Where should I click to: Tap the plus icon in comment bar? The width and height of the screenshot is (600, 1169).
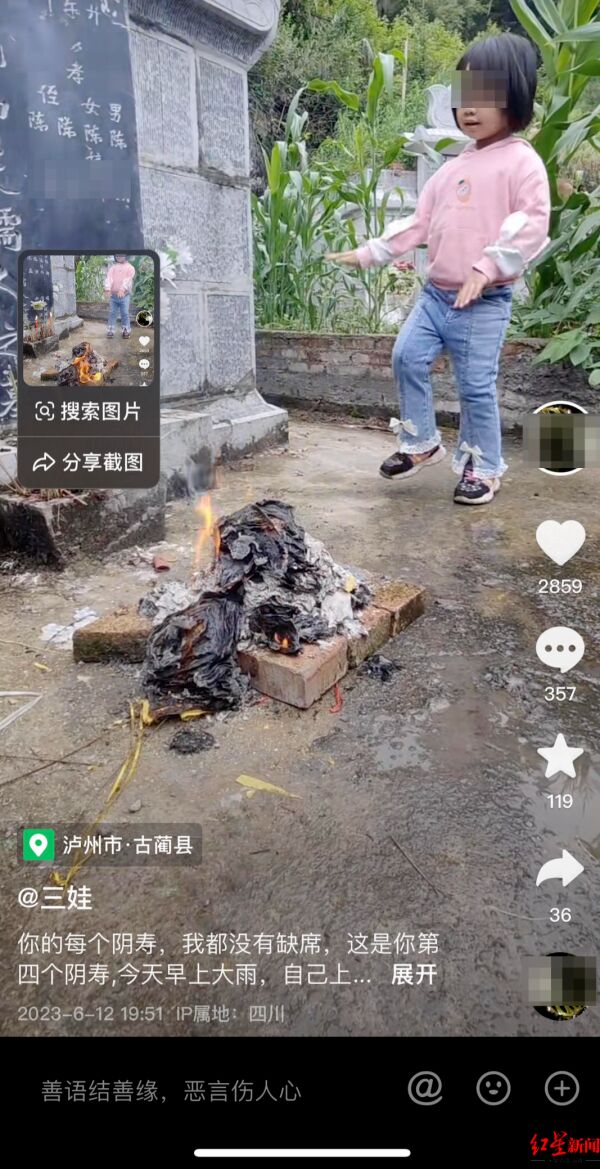[x=561, y=1088]
